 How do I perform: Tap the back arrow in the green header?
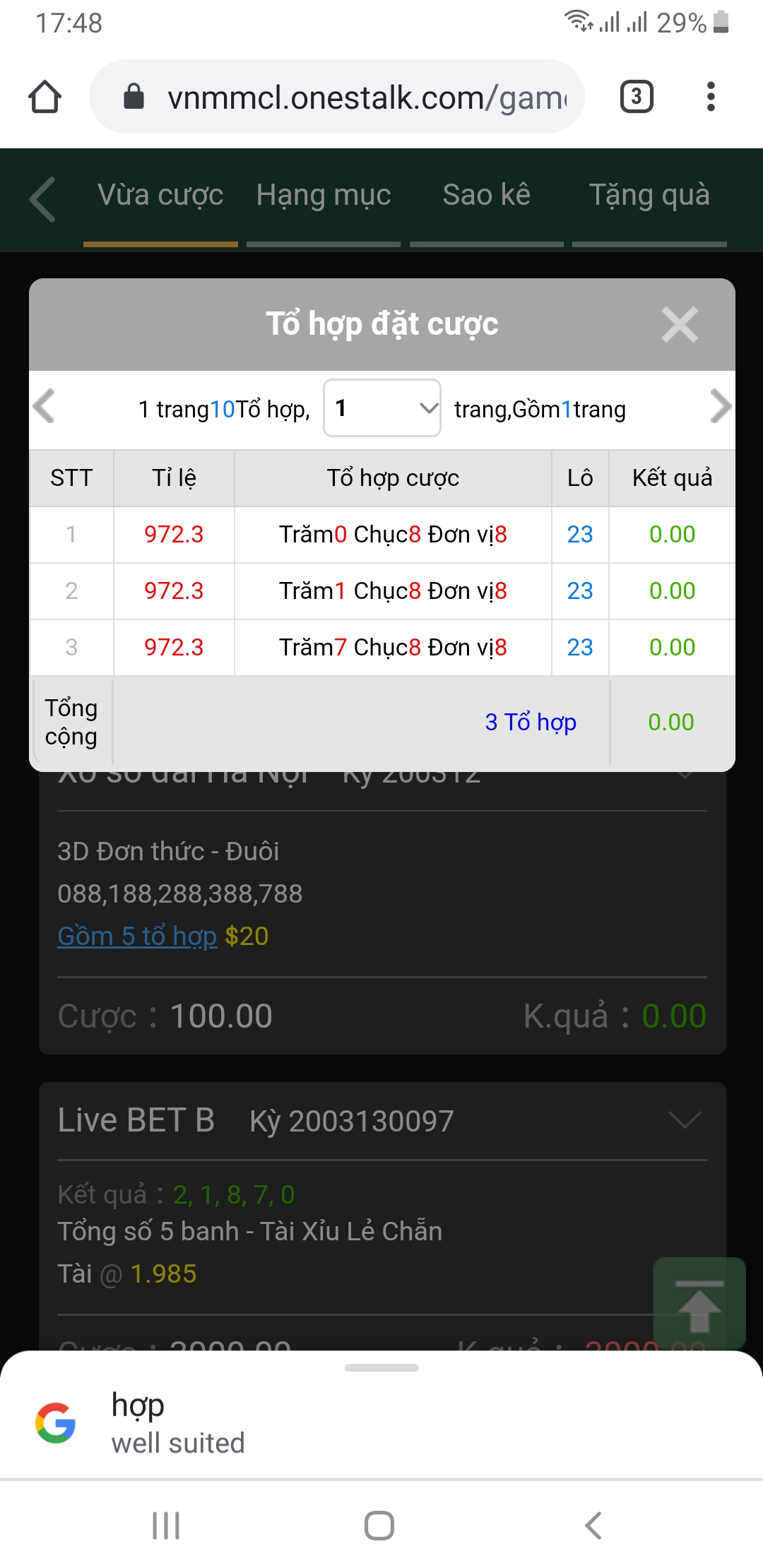point(43,200)
